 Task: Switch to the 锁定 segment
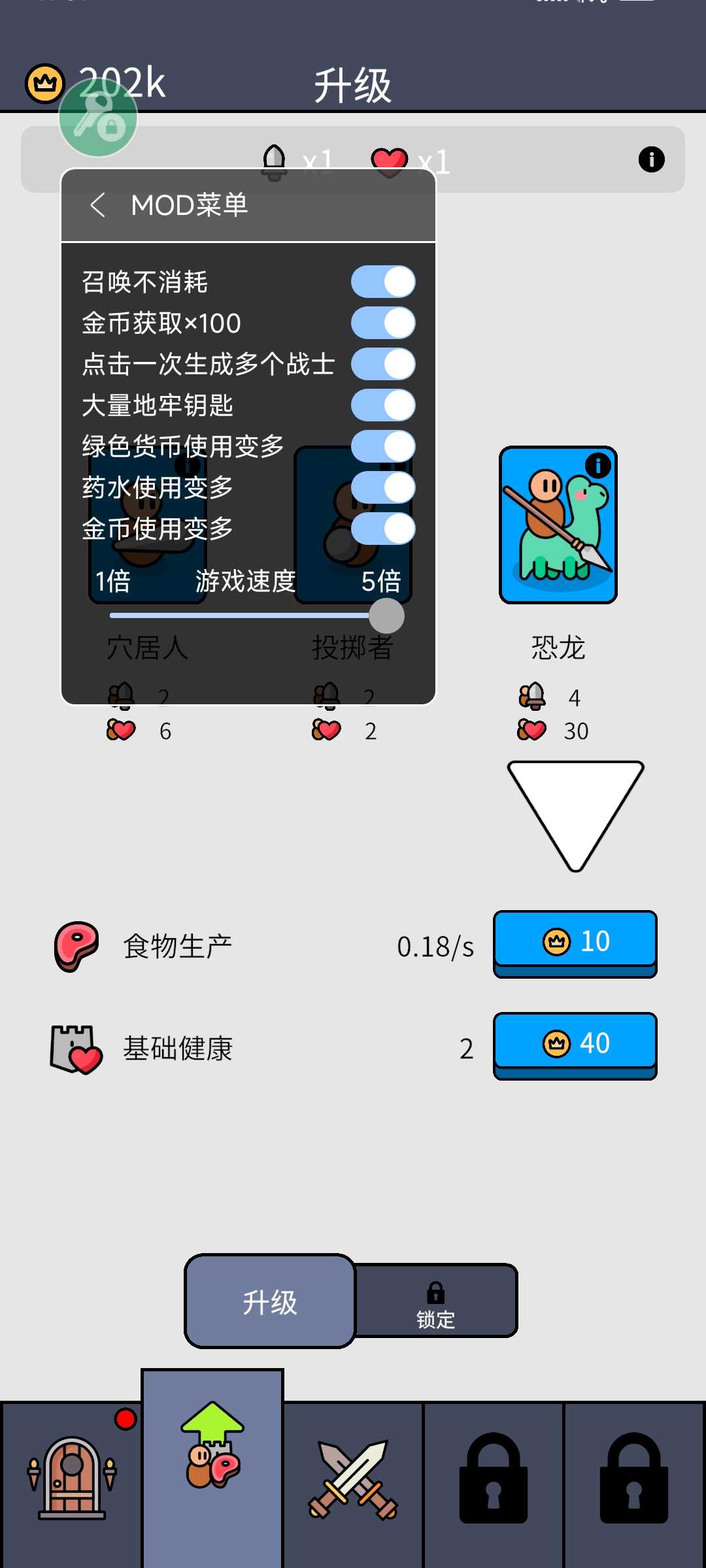[435, 1302]
